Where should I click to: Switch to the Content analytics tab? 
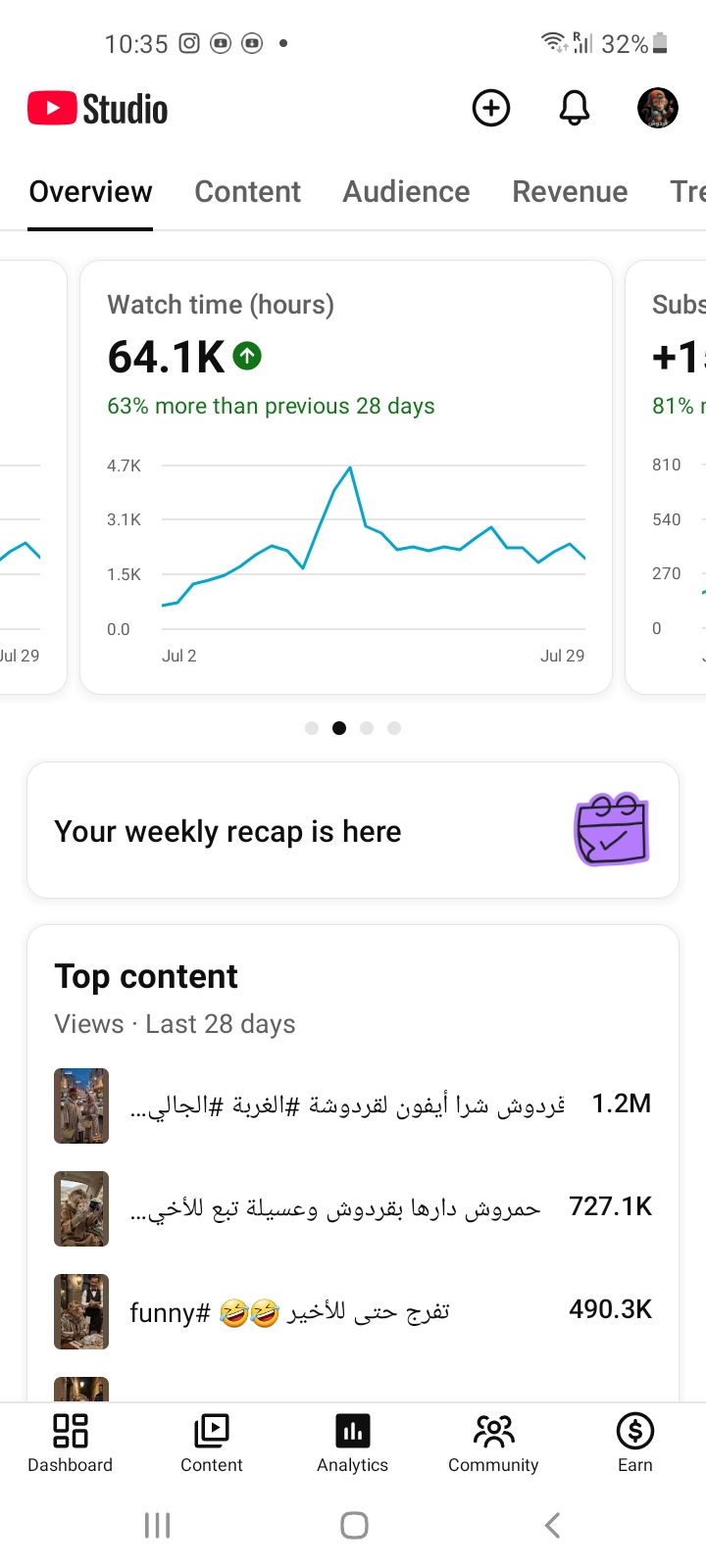tap(247, 191)
